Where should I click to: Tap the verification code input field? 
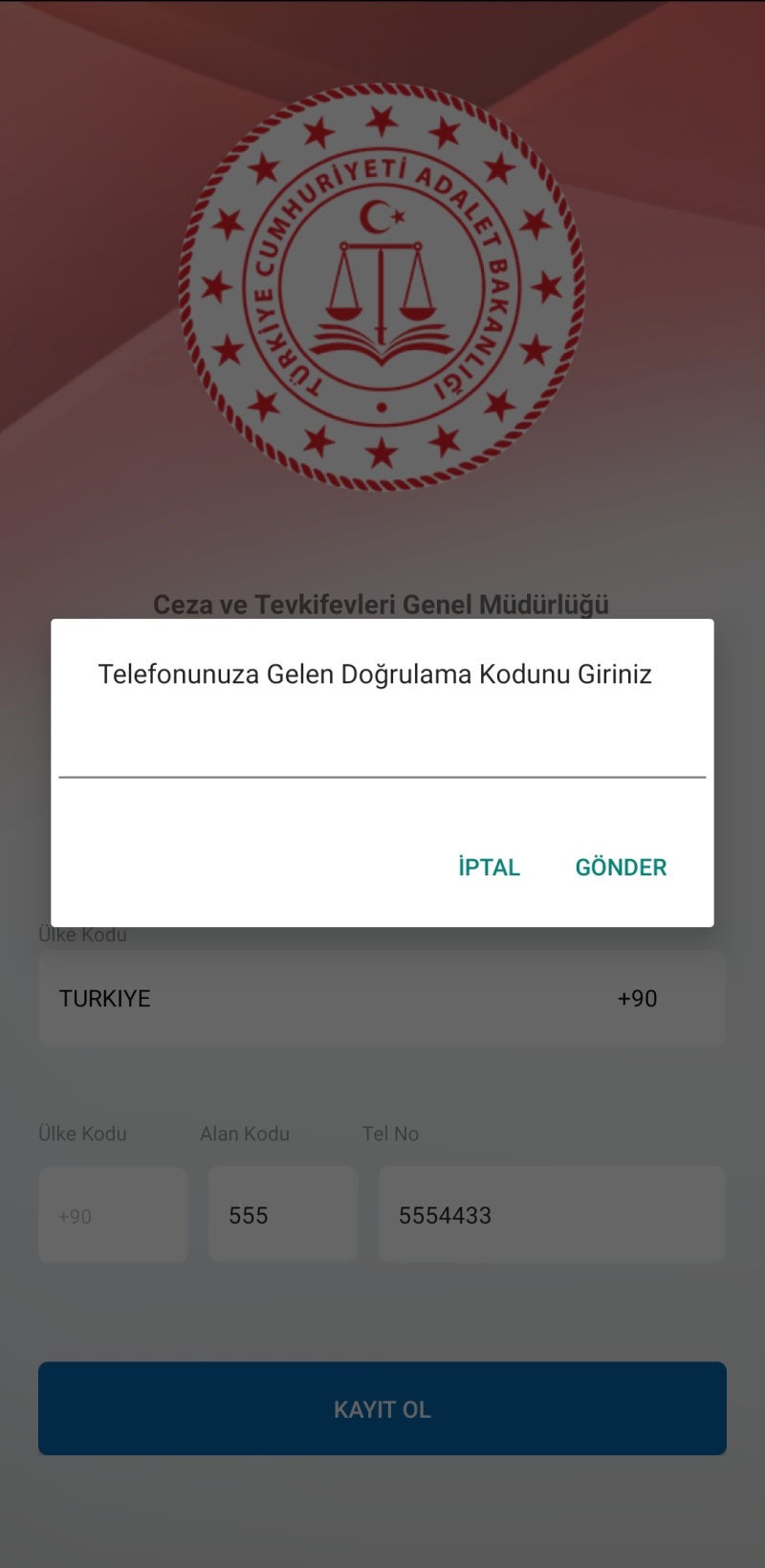click(x=382, y=751)
